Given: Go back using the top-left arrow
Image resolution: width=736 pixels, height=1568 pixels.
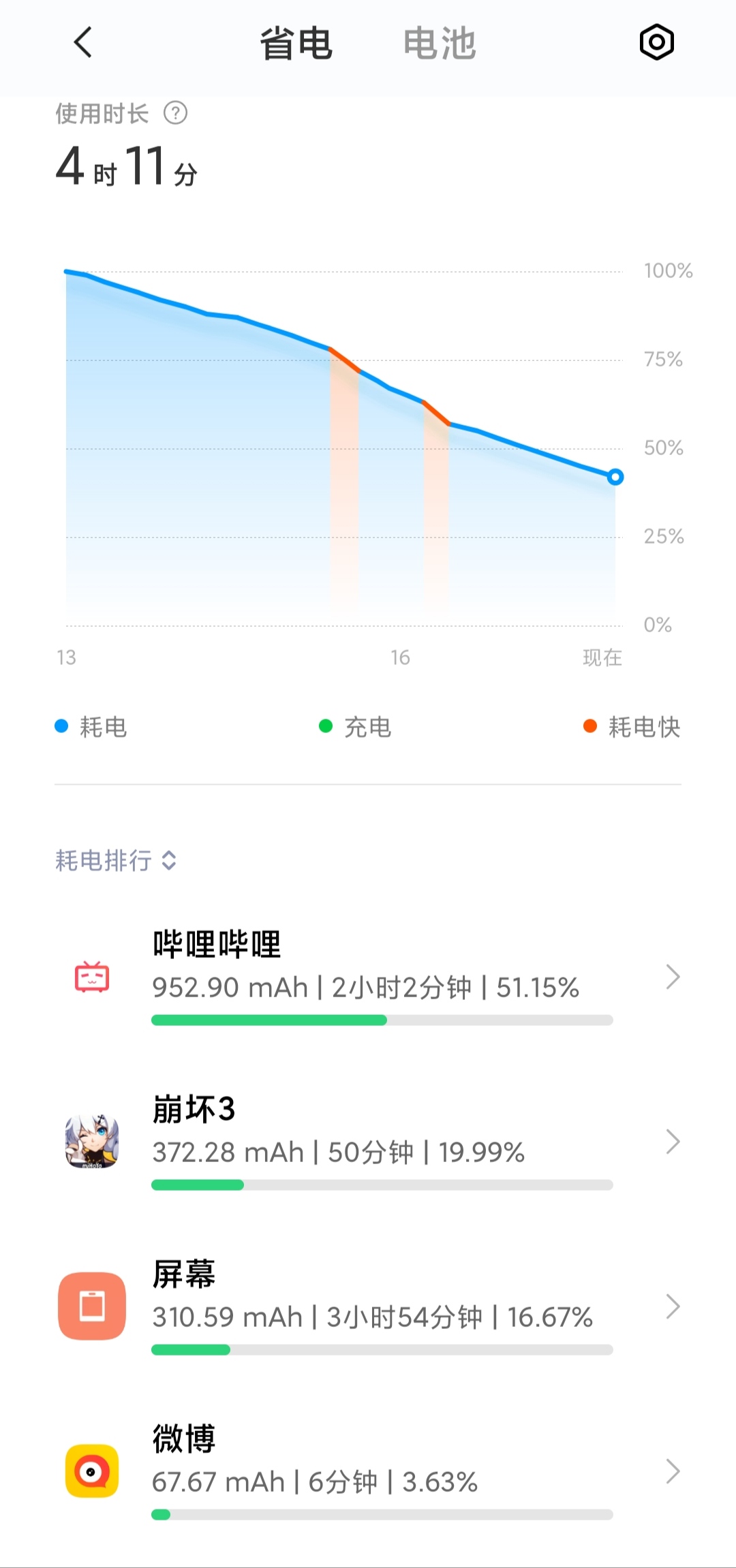Looking at the screenshot, I should coord(82,43).
